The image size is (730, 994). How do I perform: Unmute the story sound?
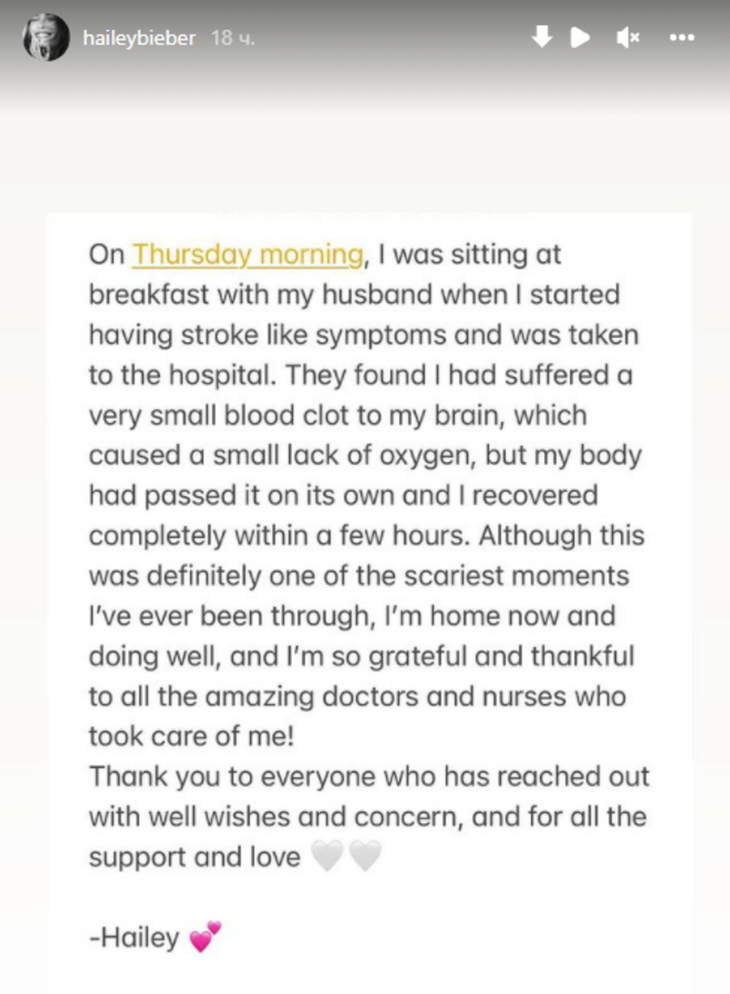coord(628,38)
